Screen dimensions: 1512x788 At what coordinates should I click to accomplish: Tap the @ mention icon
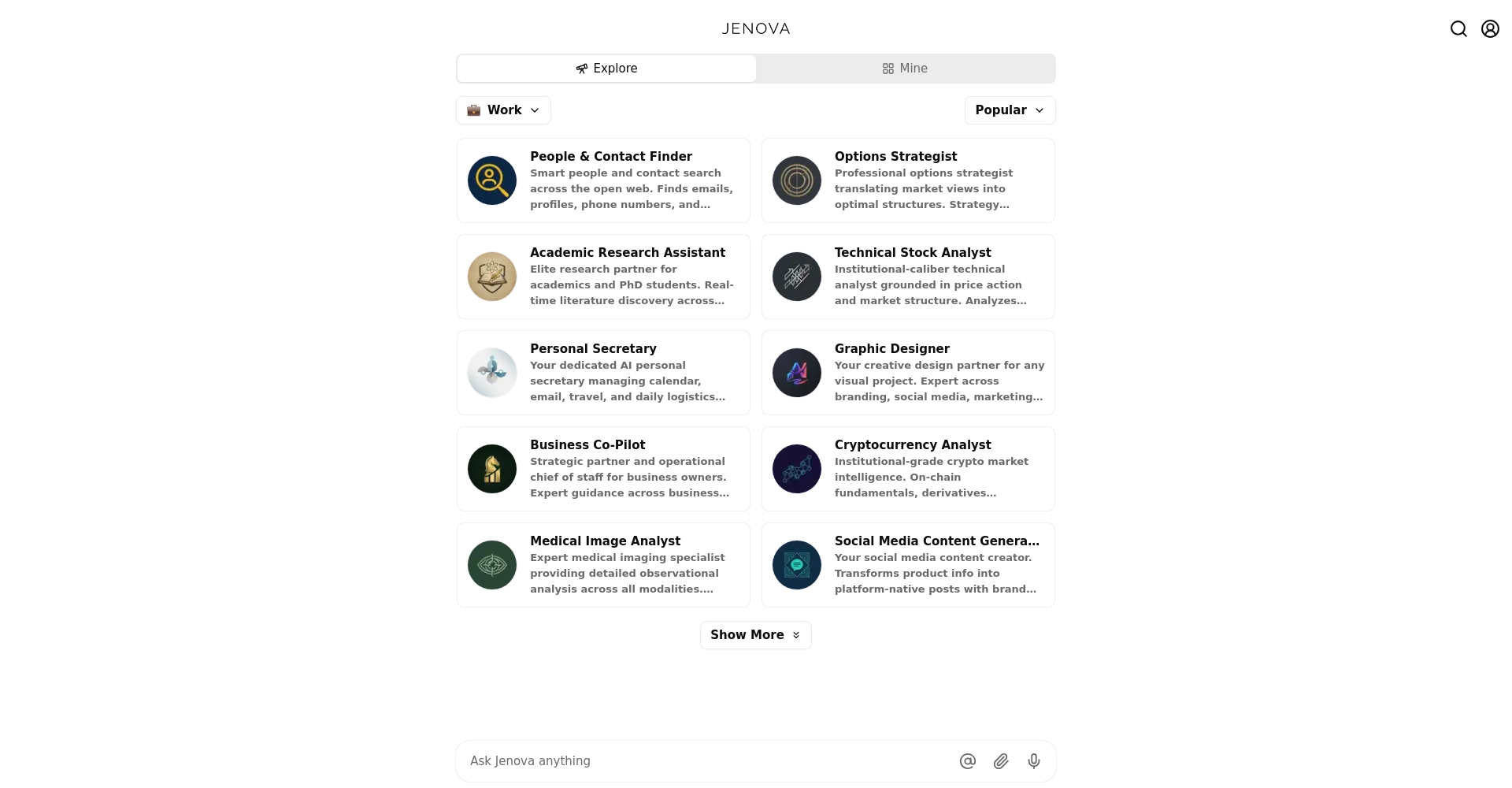pyautogui.click(x=968, y=761)
